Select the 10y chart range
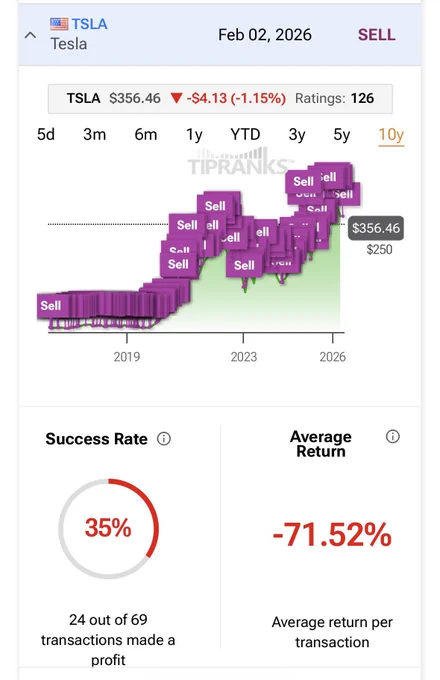The image size is (440, 680). coord(391,135)
